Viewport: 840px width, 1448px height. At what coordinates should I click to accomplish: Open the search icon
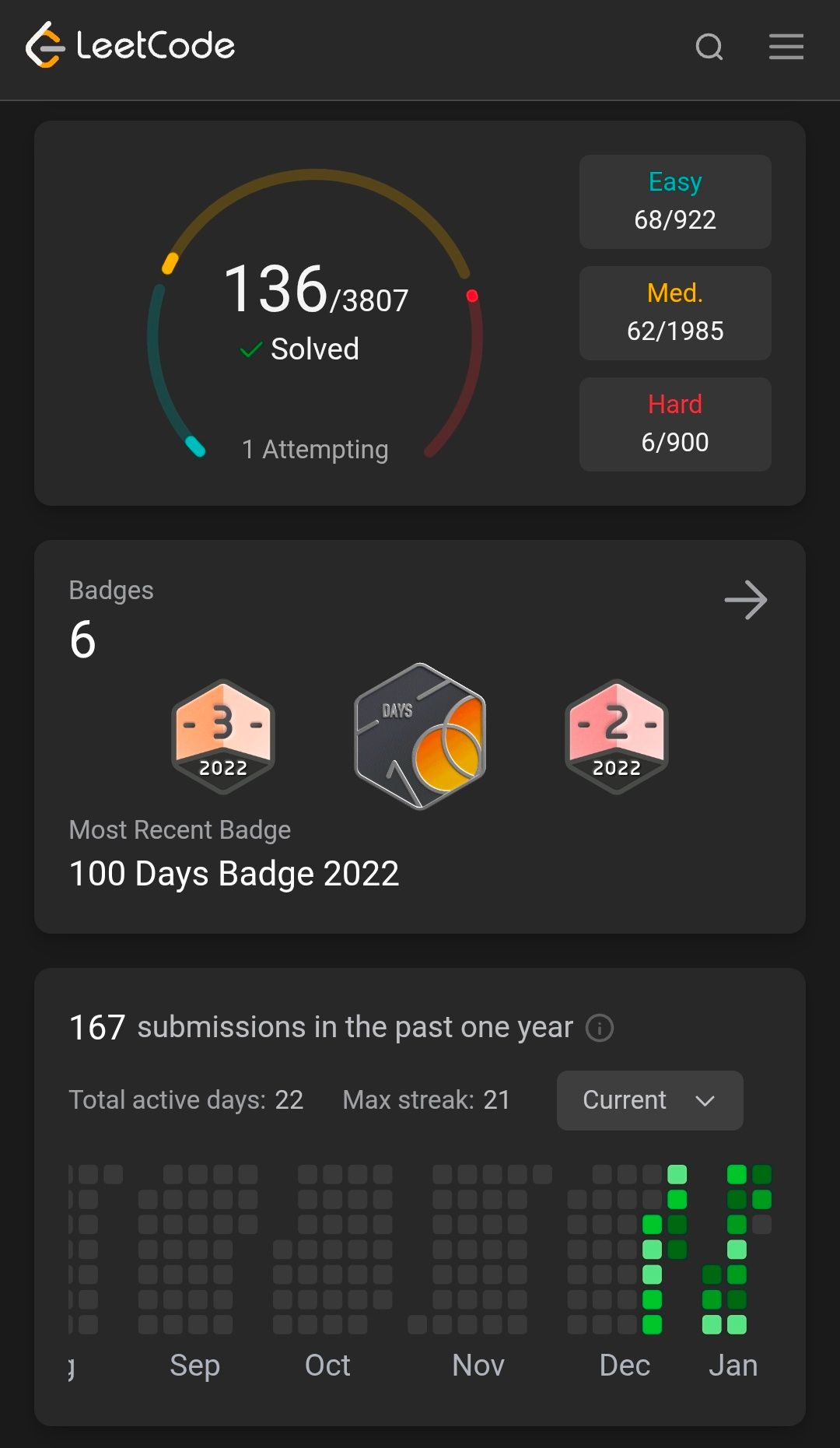[x=709, y=47]
